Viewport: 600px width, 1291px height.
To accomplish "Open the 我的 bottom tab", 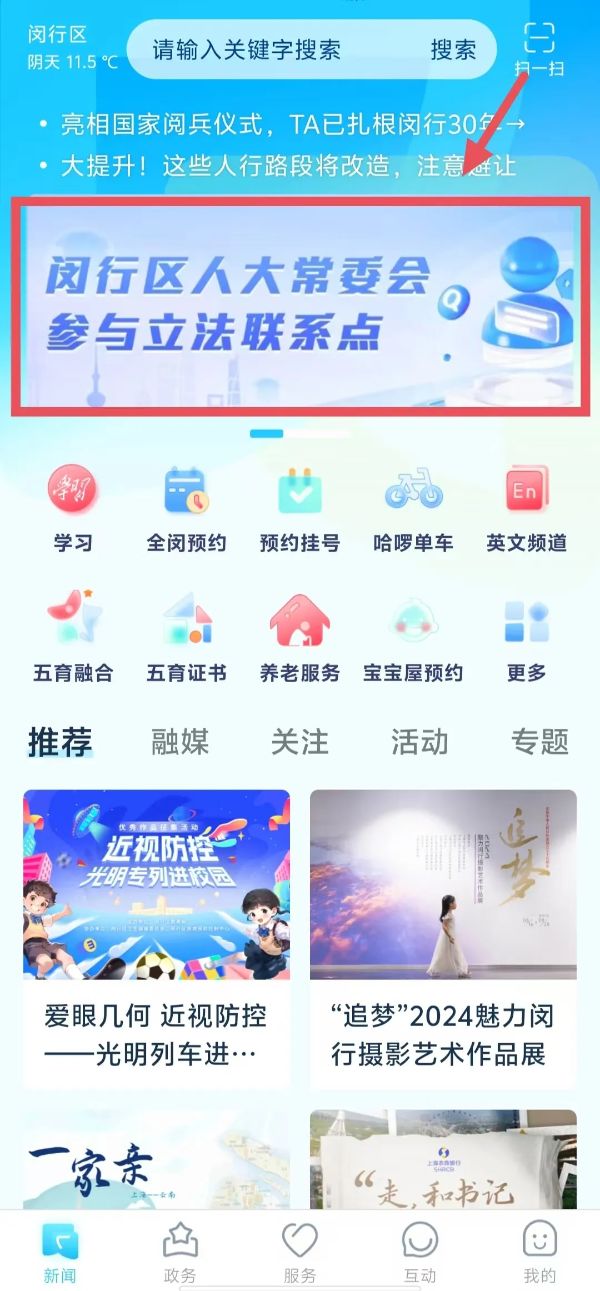I will (540, 1250).
